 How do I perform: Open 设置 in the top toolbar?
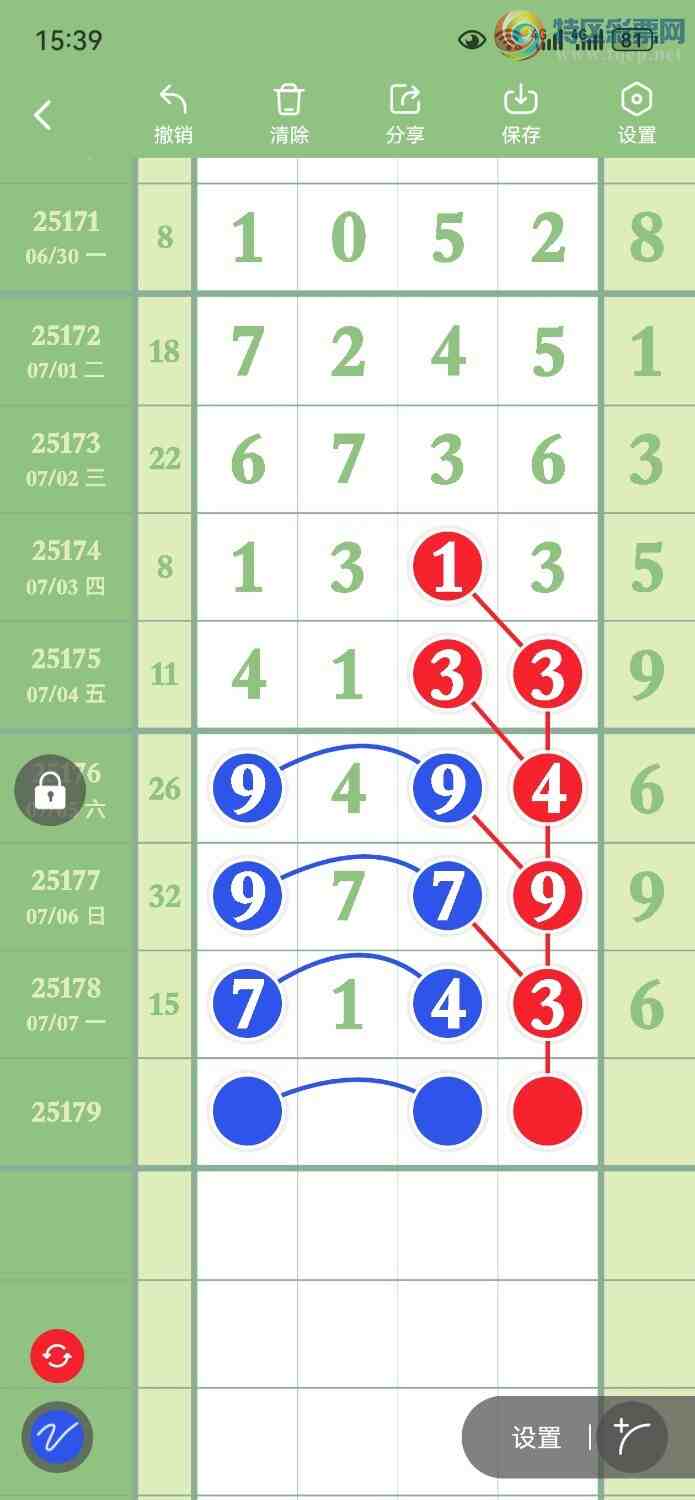coord(636,114)
